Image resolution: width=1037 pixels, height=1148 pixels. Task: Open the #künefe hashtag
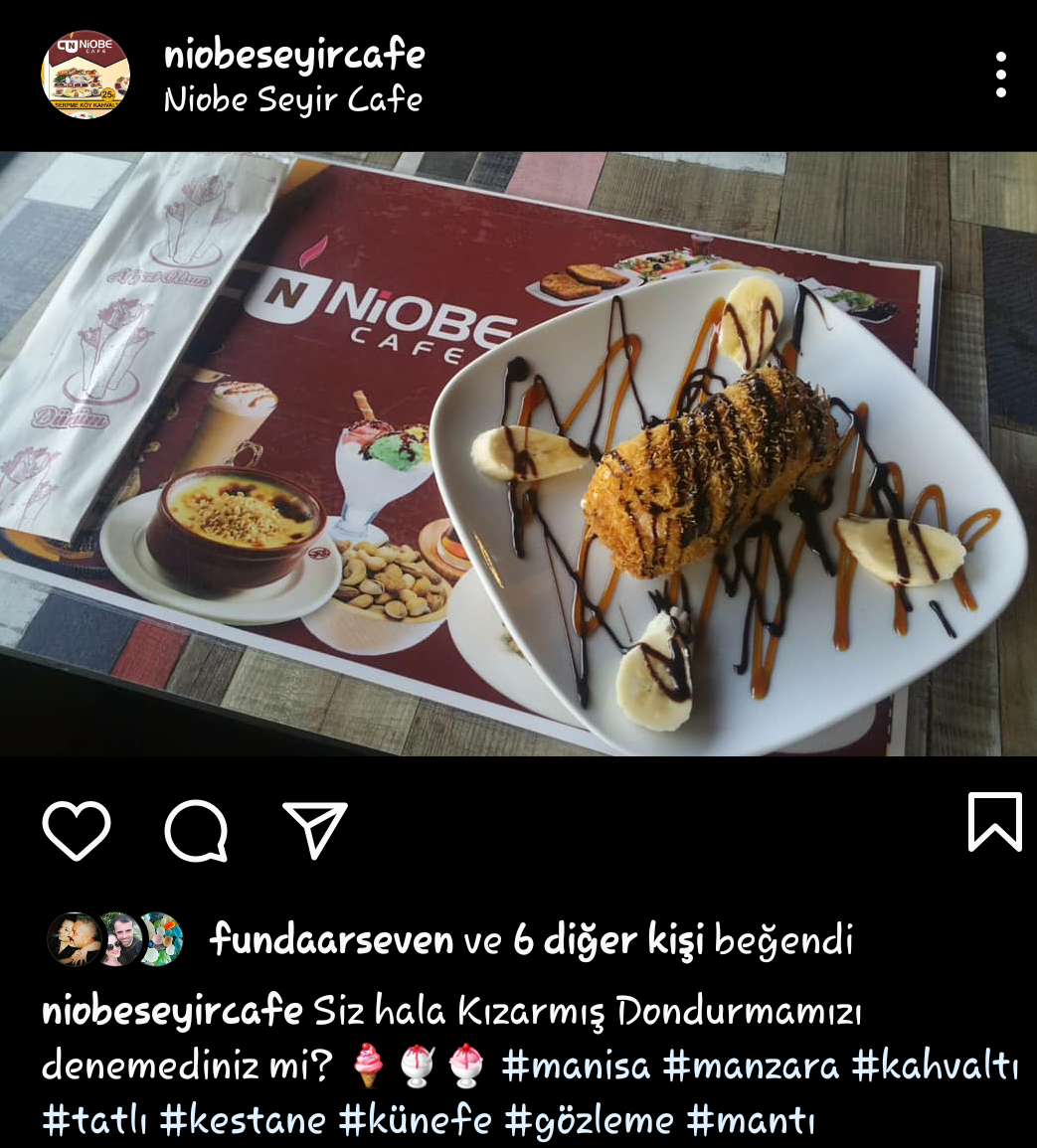tap(416, 1121)
